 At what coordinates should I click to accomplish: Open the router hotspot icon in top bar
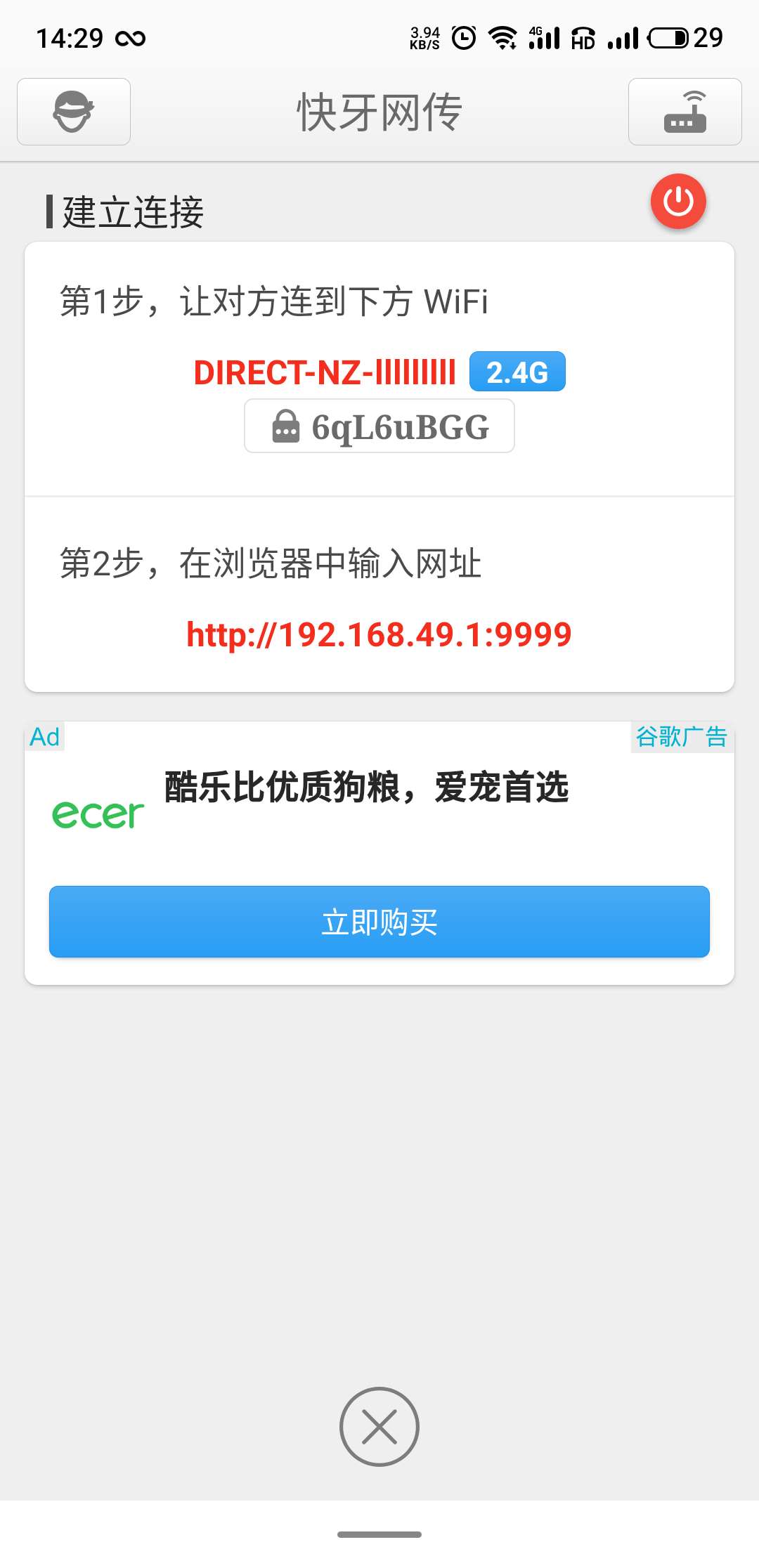(x=685, y=112)
